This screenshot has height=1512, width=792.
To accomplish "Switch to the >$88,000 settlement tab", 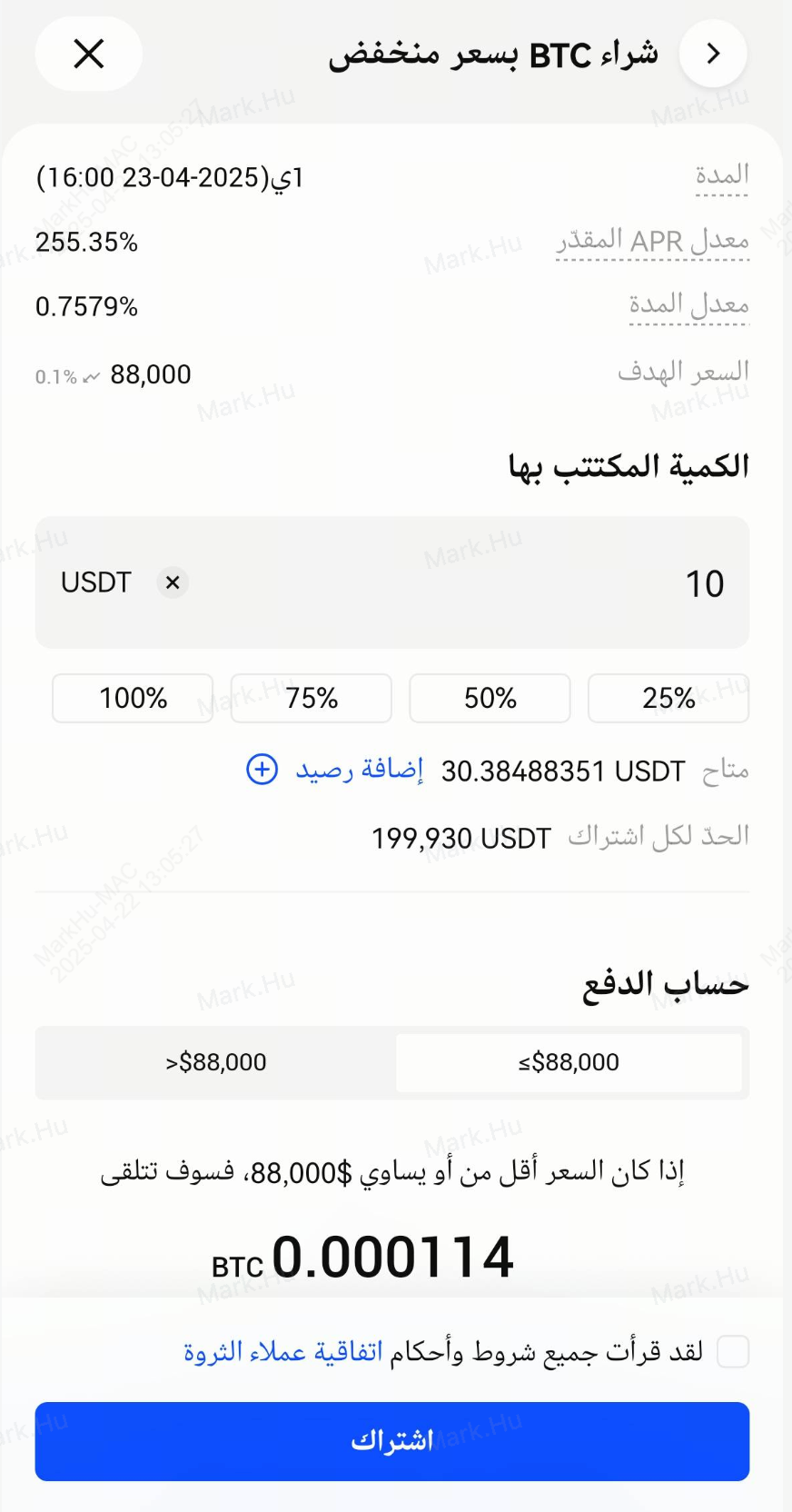I will click(216, 1062).
